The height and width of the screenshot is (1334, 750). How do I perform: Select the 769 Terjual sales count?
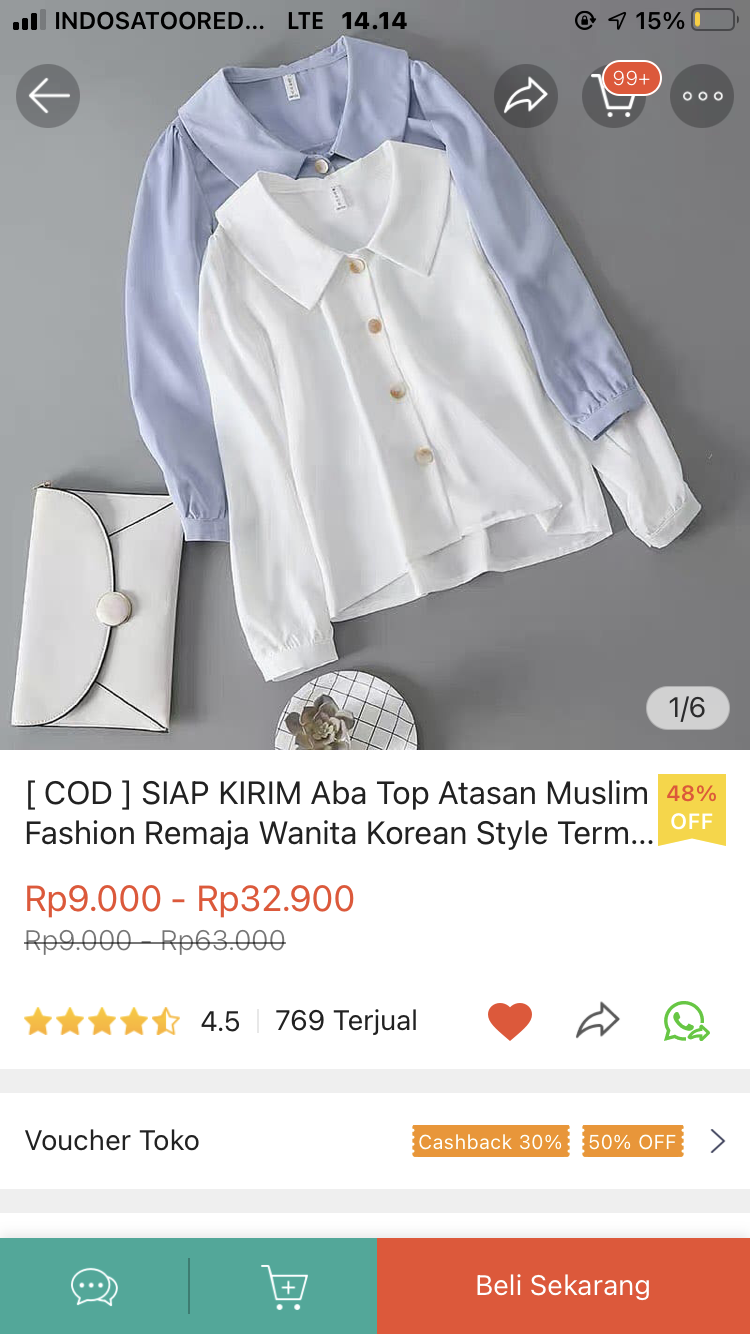[x=345, y=1020]
